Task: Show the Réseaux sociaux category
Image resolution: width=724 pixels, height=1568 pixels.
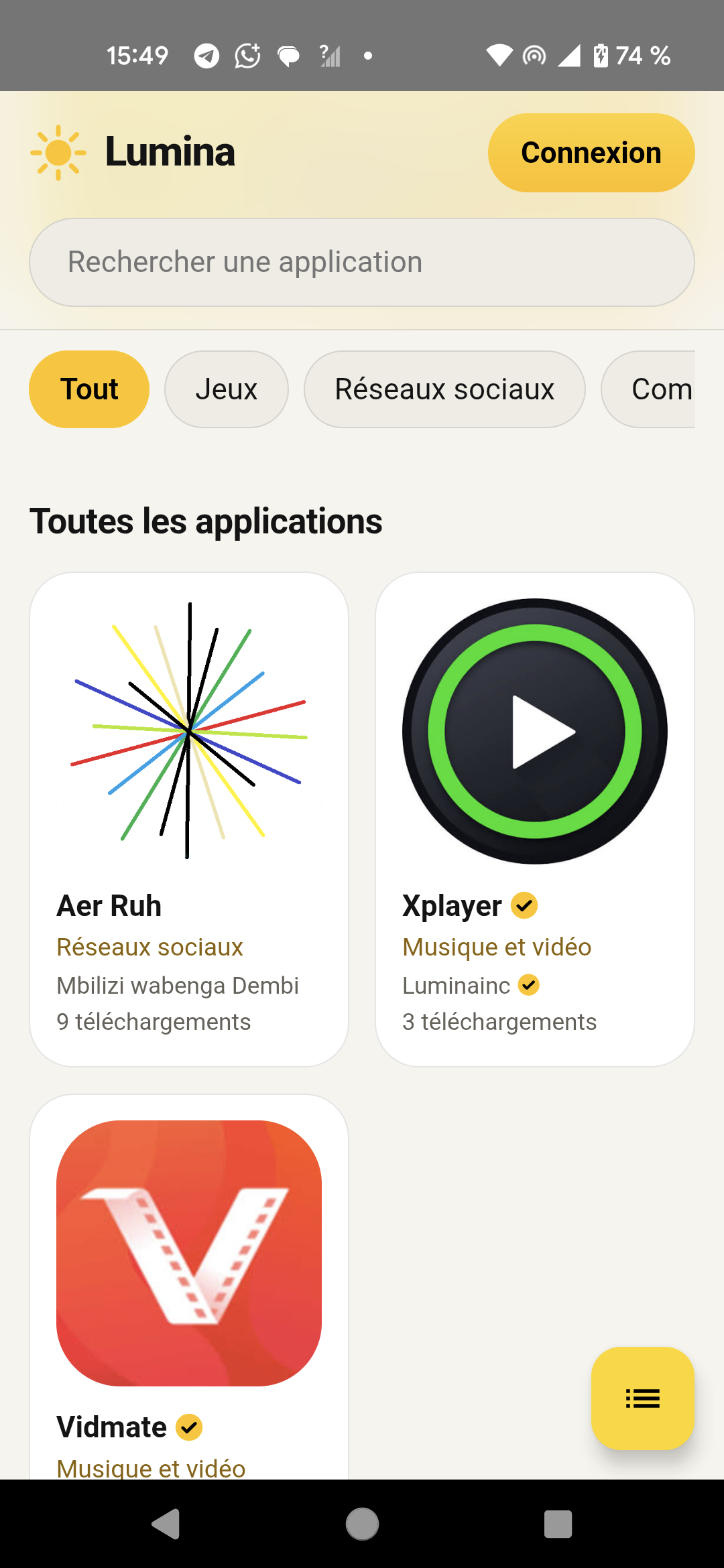Action: coord(444,389)
